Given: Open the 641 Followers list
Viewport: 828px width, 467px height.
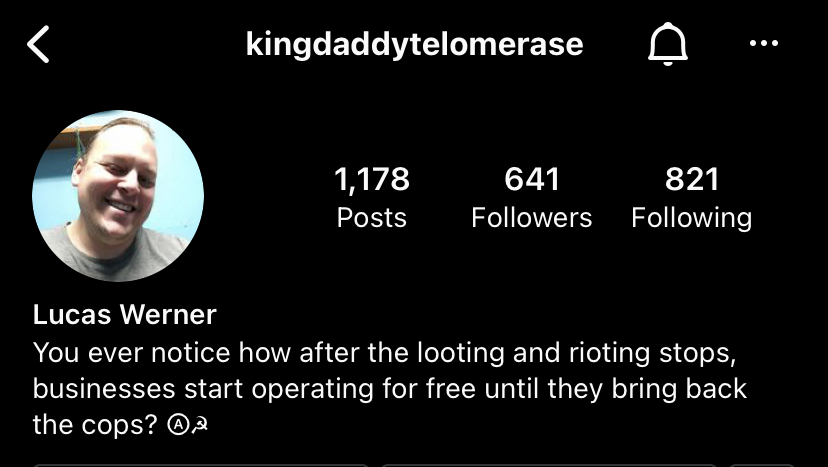Looking at the screenshot, I should 531,197.
